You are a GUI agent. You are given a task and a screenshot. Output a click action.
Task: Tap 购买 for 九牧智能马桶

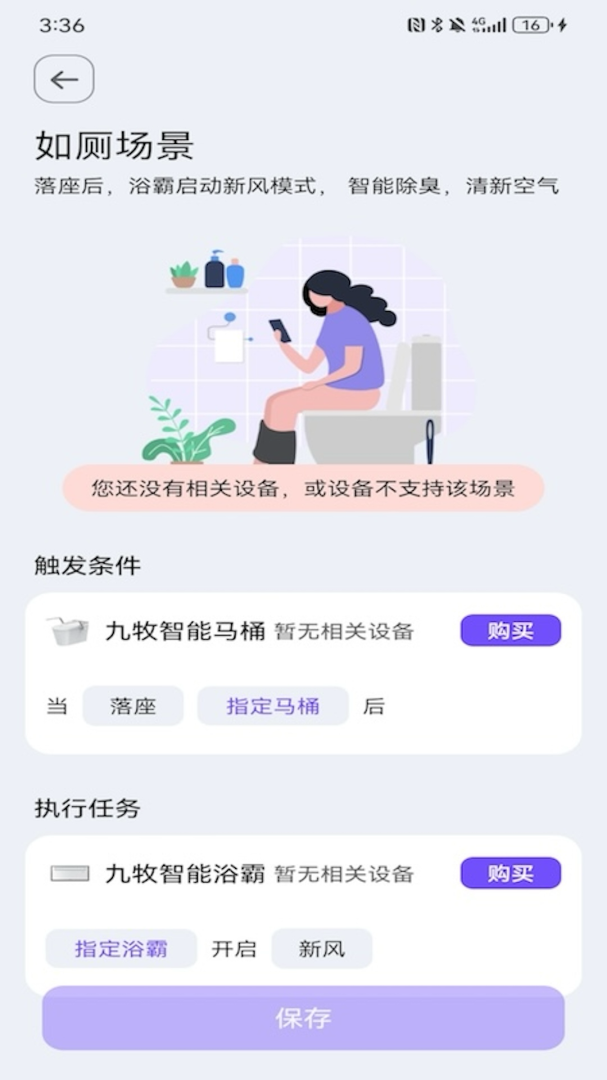click(x=510, y=631)
